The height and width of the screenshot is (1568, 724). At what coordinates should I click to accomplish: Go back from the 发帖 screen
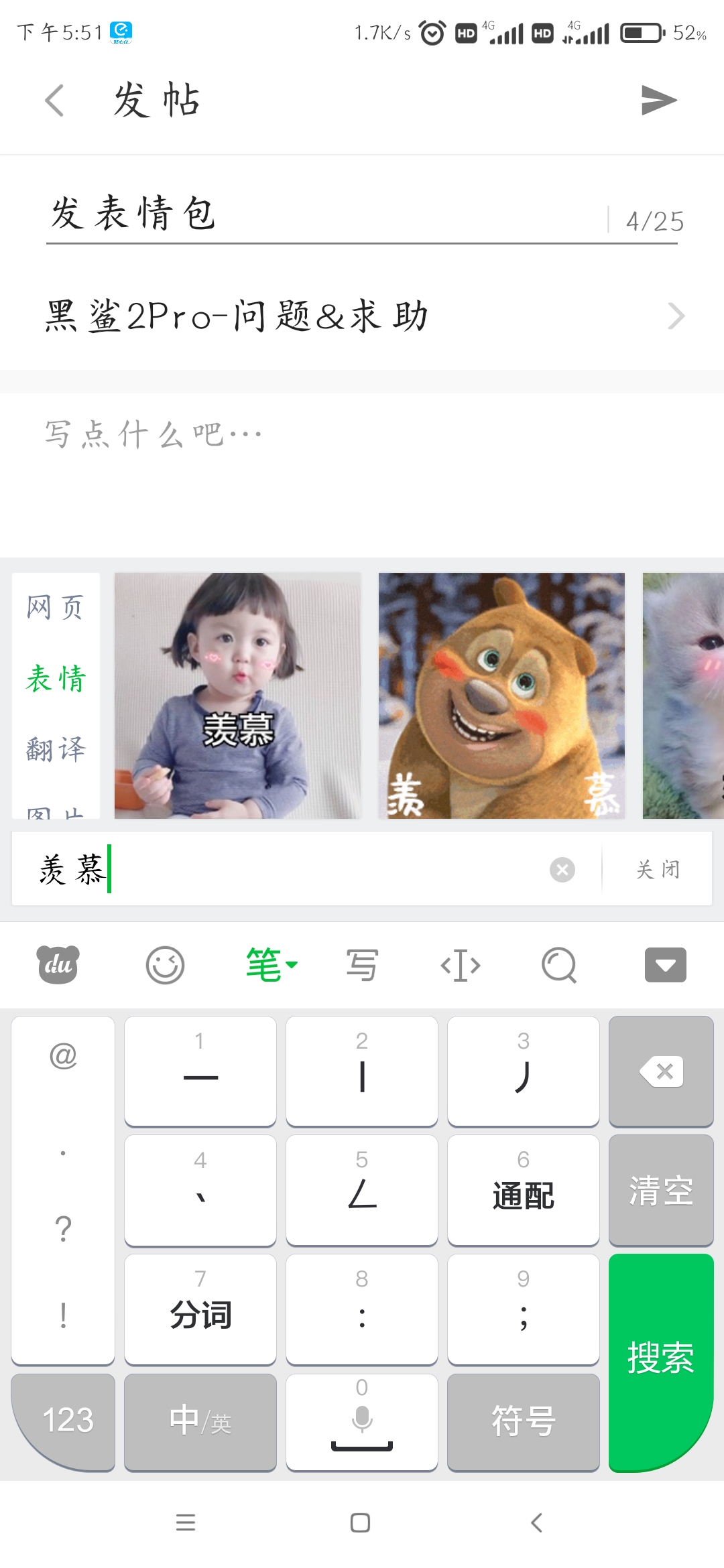pyautogui.click(x=55, y=101)
